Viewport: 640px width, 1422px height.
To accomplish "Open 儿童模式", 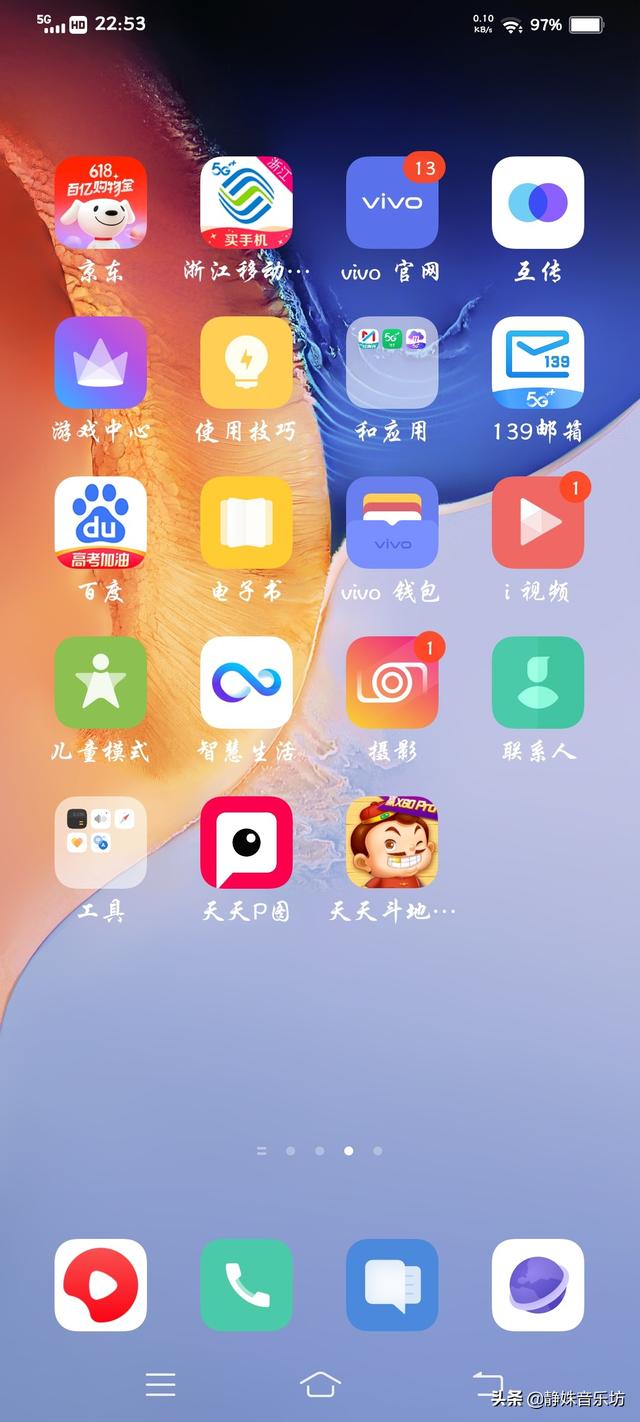I will point(100,683).
